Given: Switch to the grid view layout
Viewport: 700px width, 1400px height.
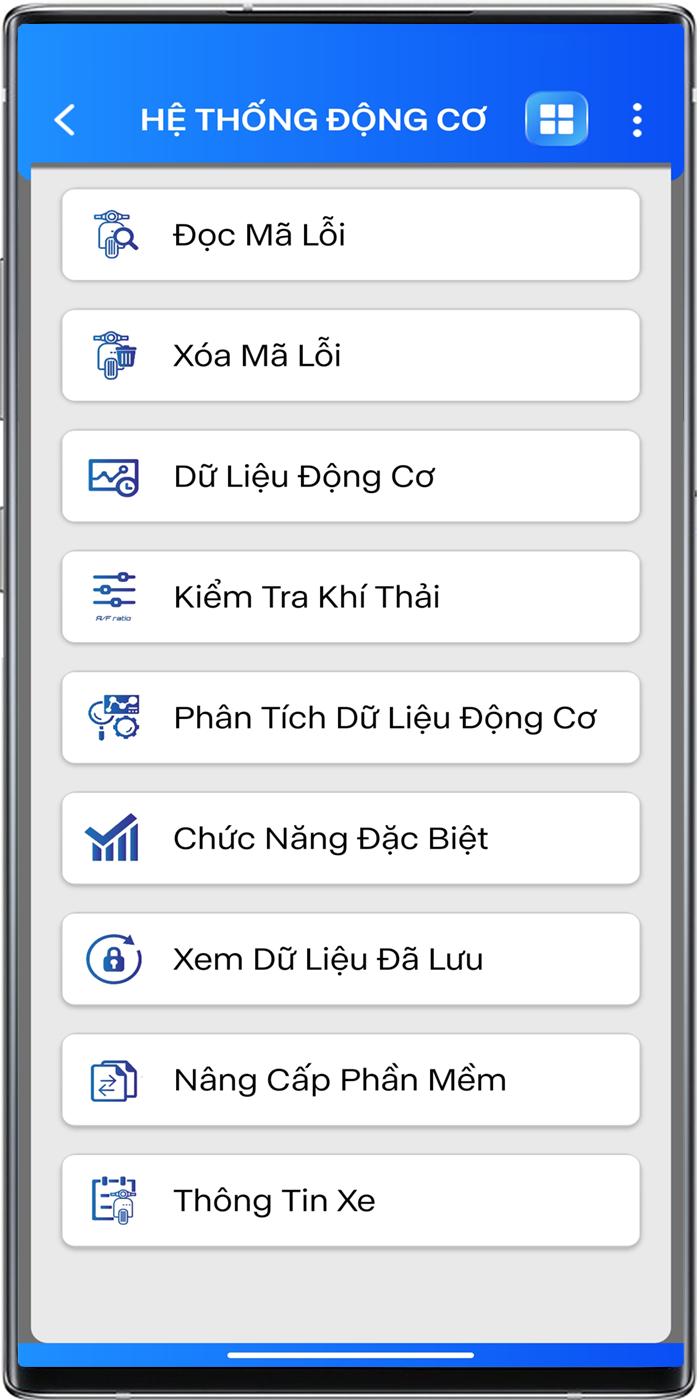Looking at the screenshot, I should 556,120.
